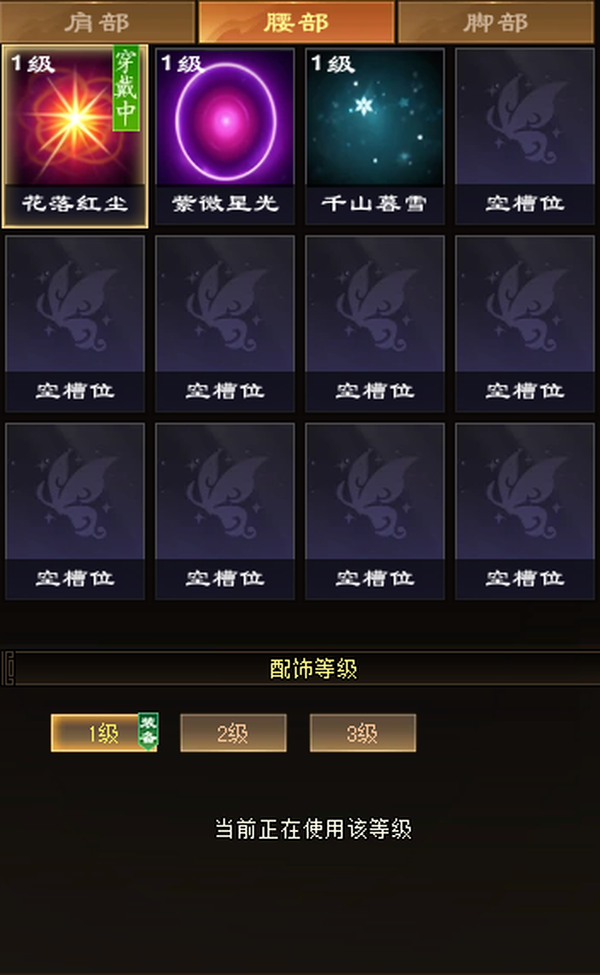Choose the 千山暮雪 accessory card
The width and height of the screenshot is (600, 975).
point(375,136)
